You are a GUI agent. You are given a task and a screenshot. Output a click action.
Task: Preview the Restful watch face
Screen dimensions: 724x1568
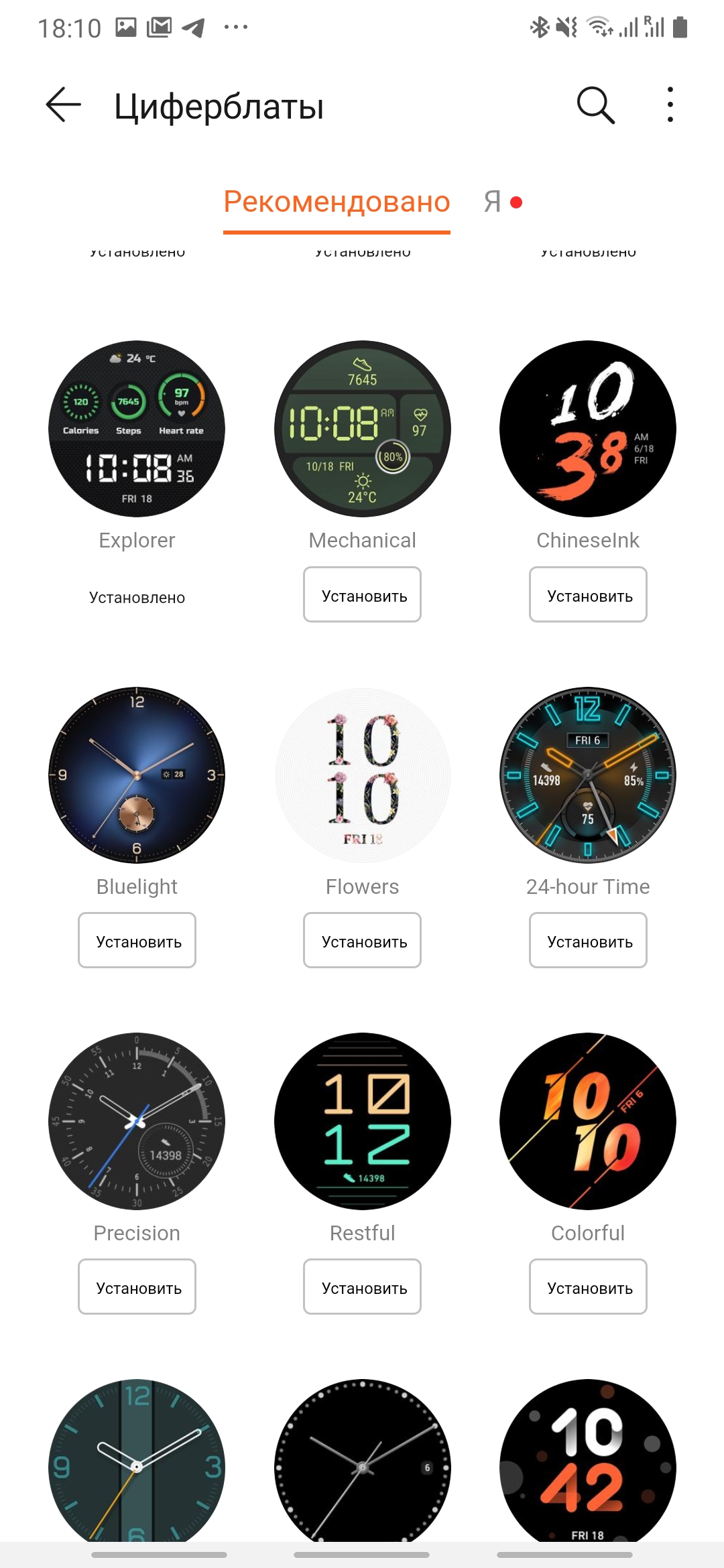pyautogui.click(x=362, y=1121)
